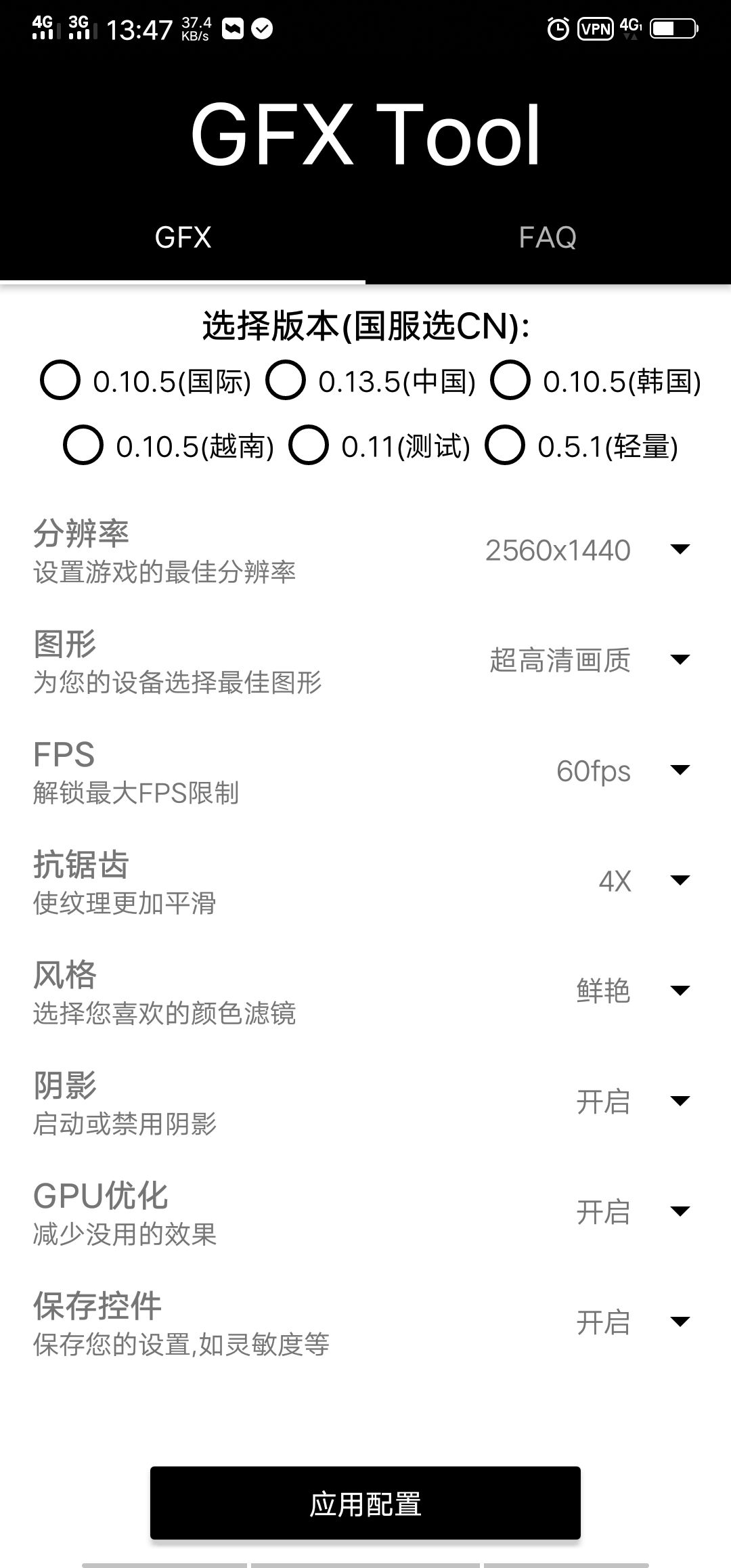
Task: Choose the 0.11(测试) beta version
Action: pyautogui.click(x=309, y=445)
